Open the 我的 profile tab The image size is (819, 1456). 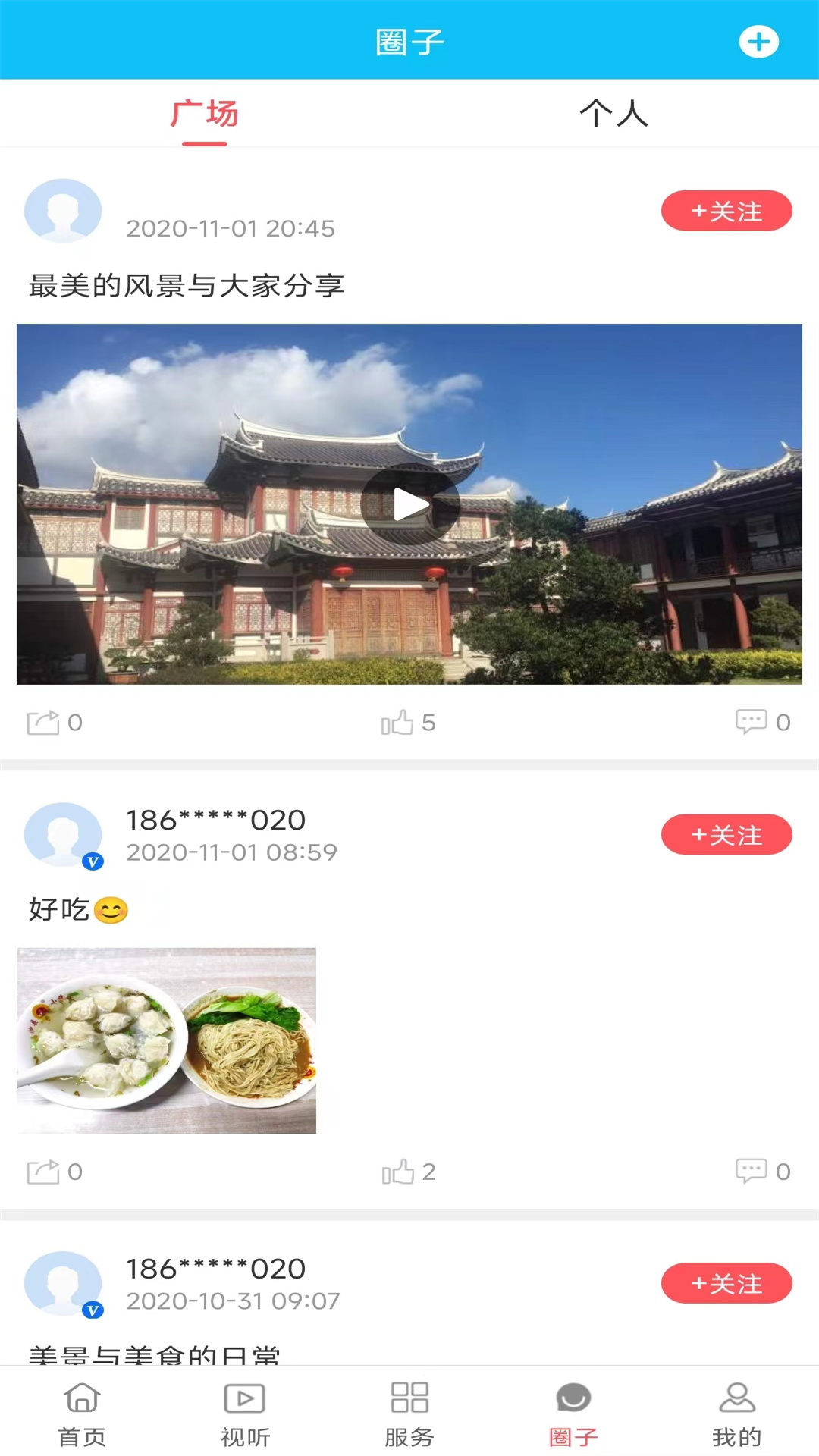point(736,1414)
